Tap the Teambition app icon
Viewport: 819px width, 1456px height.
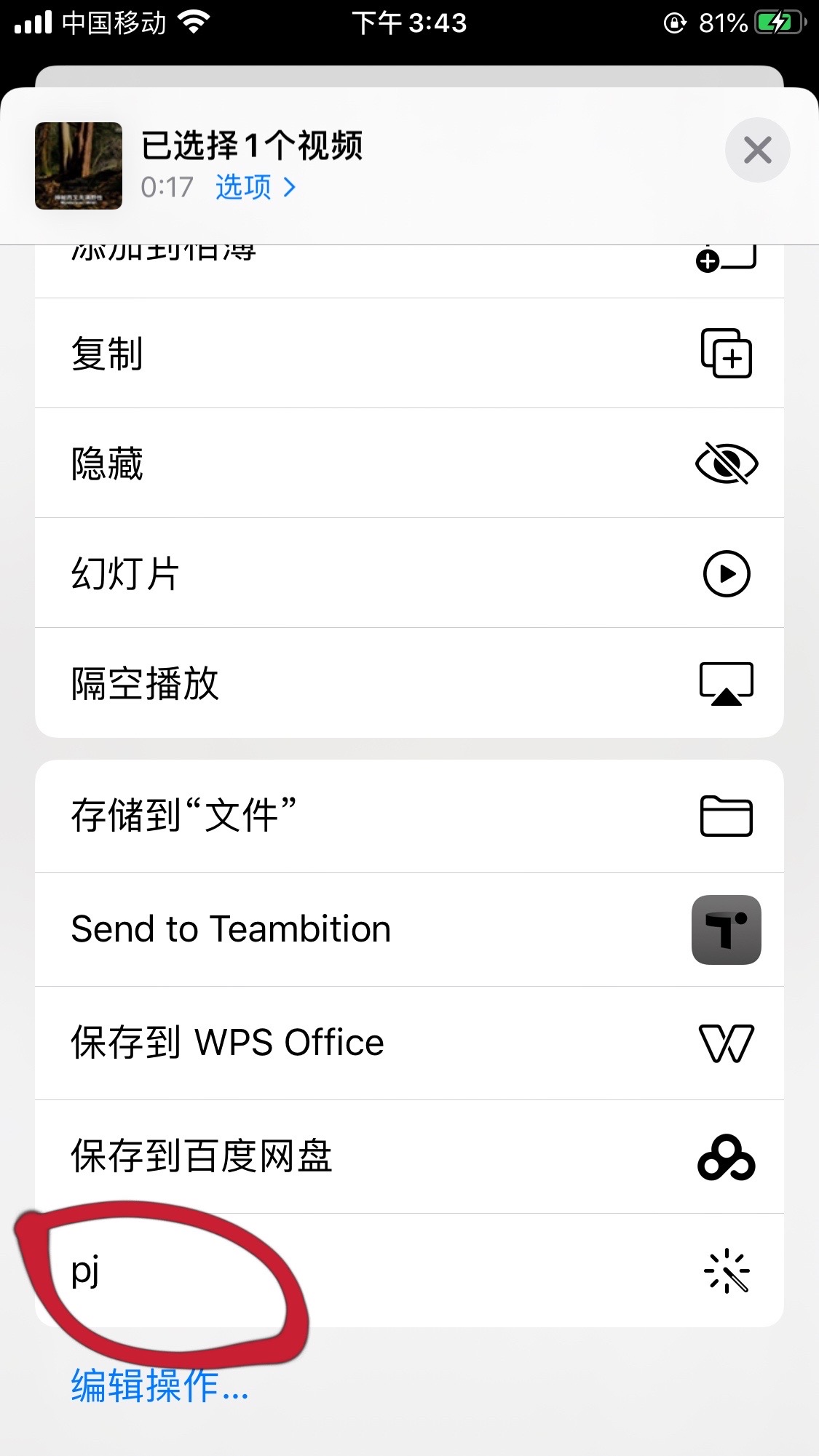pyautogui.click(x=725, y=929)
